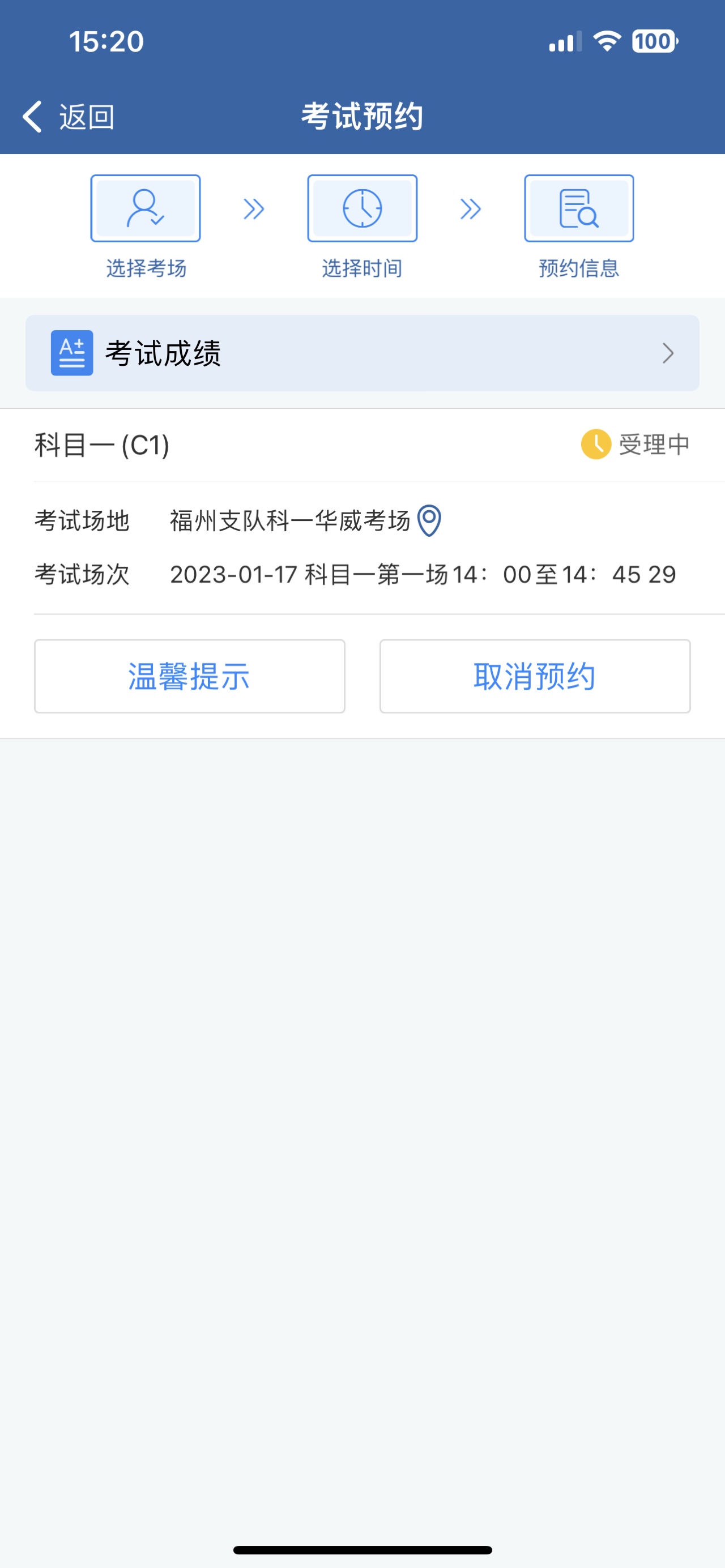Open the 考试成绩 exam results row
The height and width of the screenshot is (1568, 725).
click(x=362, y=353)
